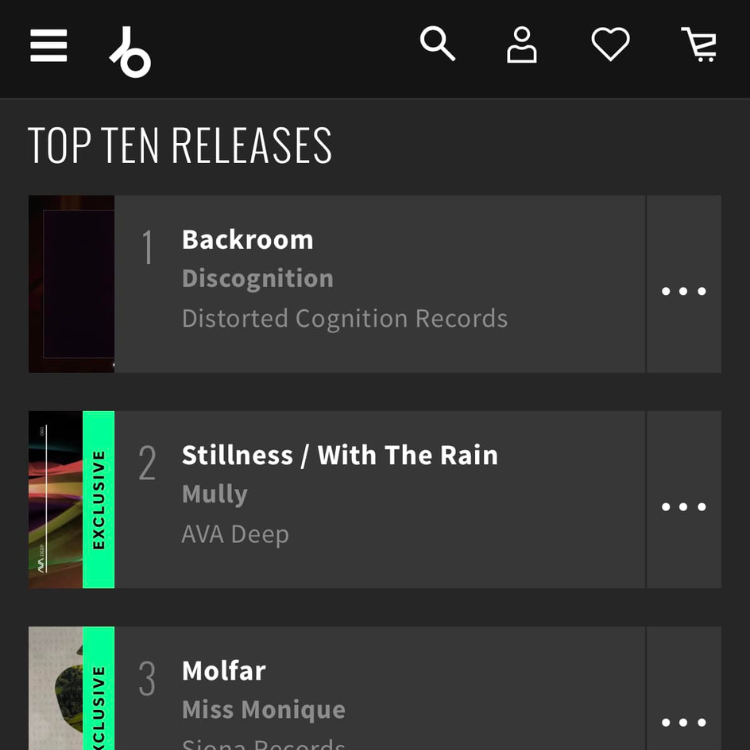
Task: Open Stillness / With The Rain release
Action: tap(339, 456)
